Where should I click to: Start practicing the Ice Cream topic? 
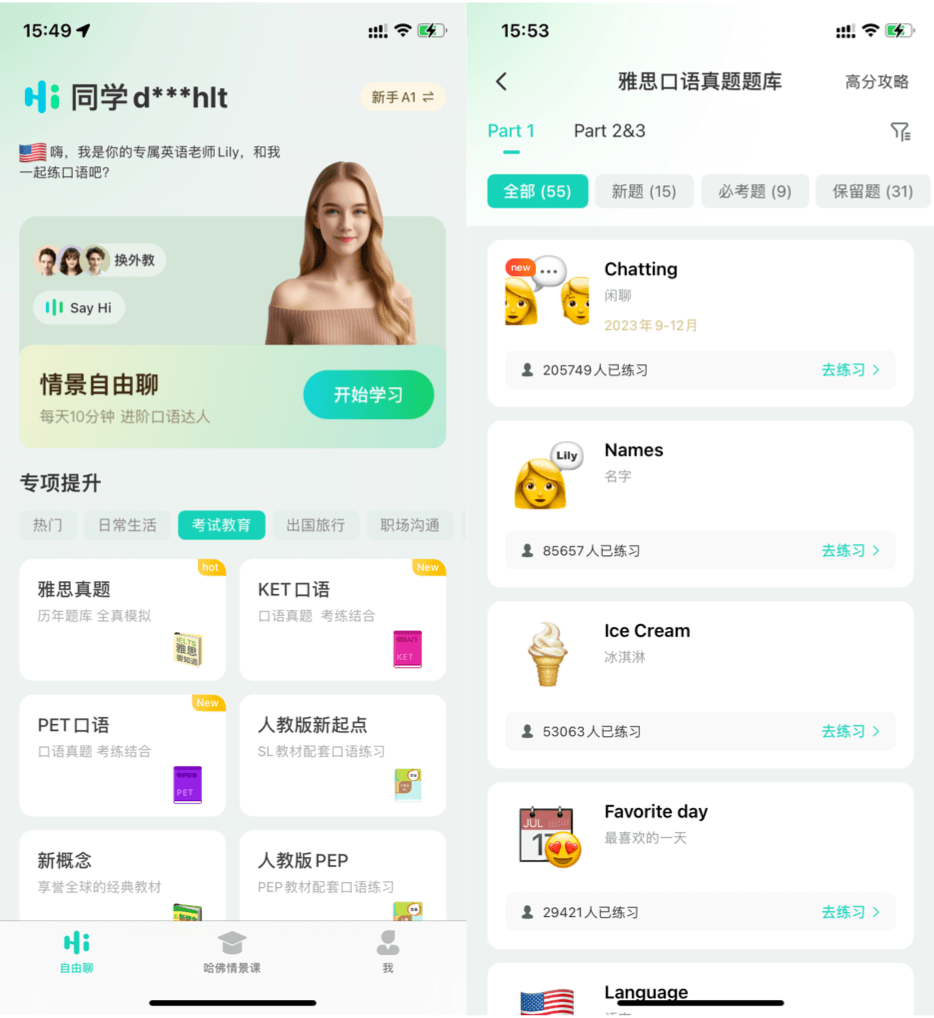850,731
